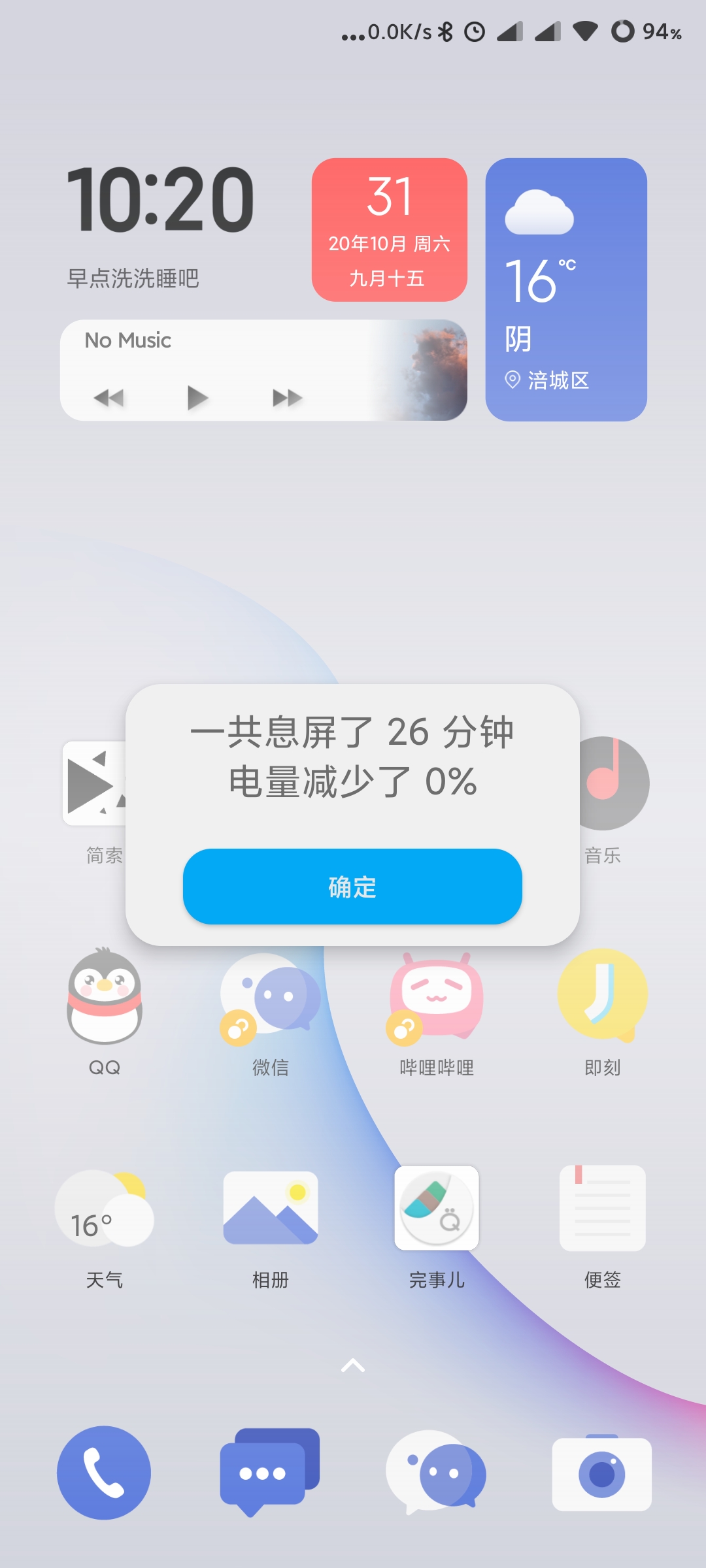
Task: Tap the 确定 button on the dialog
Action: 352,886
